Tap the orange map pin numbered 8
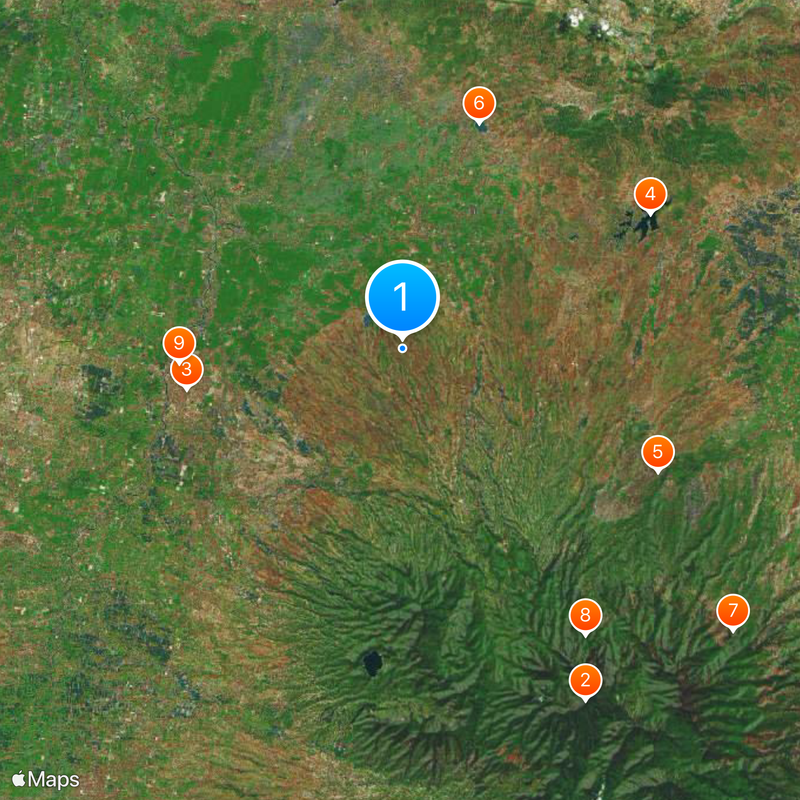800x800 pixels. 585,615
